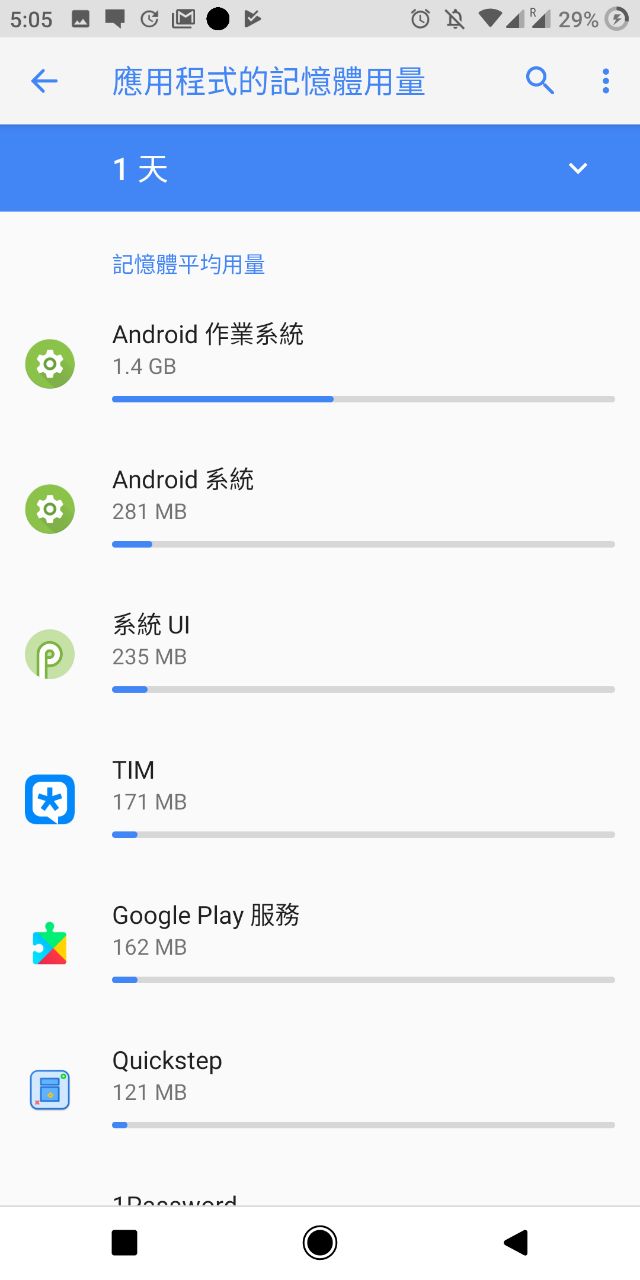Open the overflow menu
The image size is (640, 1280).
605,82
